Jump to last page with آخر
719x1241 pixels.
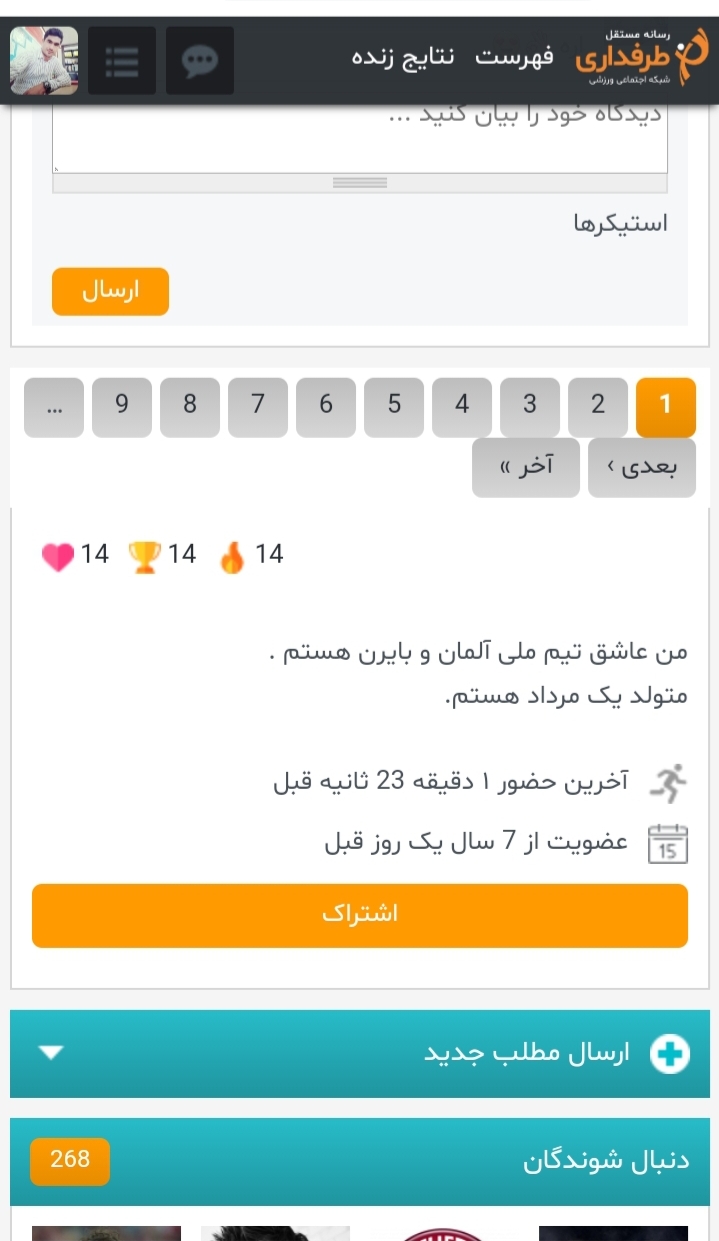pos(526,467)
